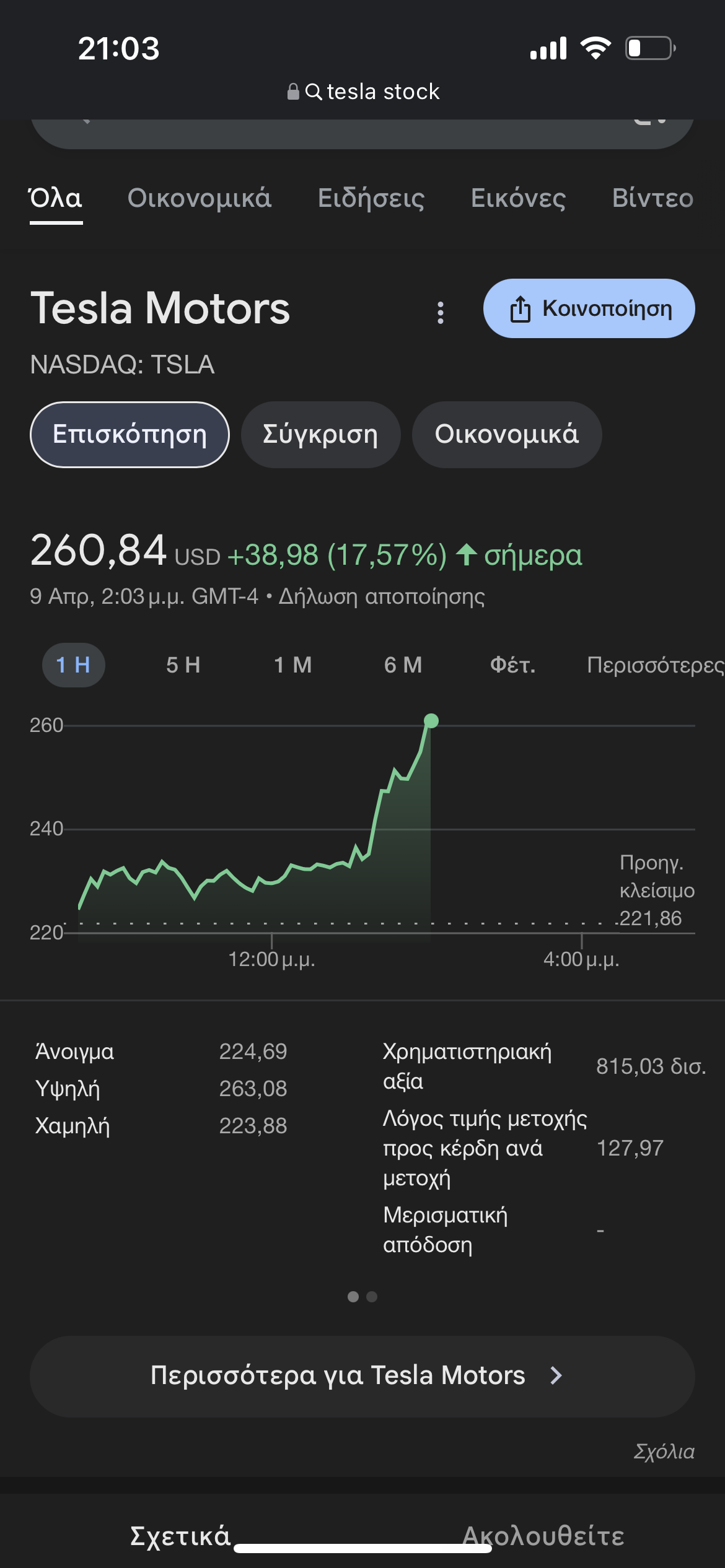Switch to the Ειδήσεις search tab
725x1568 pixels.
click(371, 198)
